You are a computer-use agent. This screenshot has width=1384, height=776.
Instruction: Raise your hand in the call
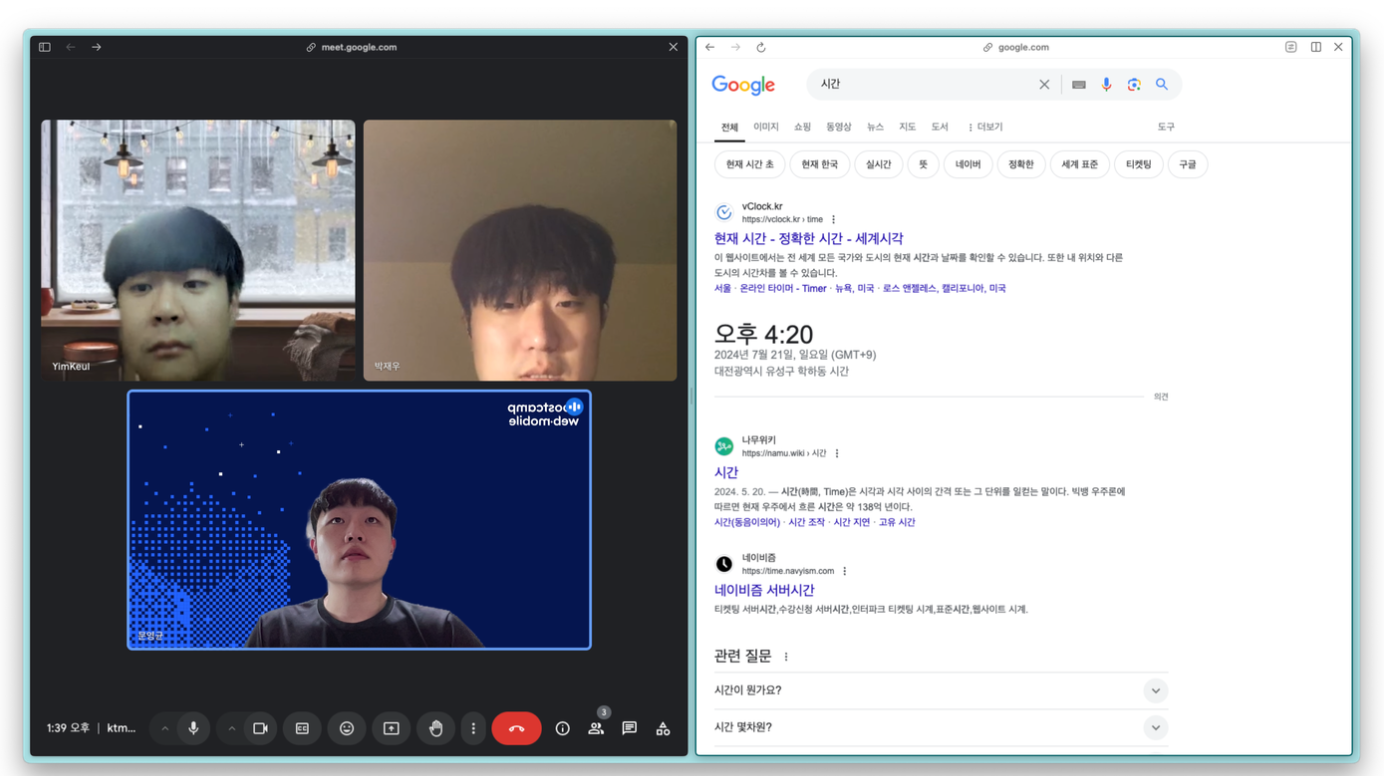pyautogui.click(x=435, y=728)
